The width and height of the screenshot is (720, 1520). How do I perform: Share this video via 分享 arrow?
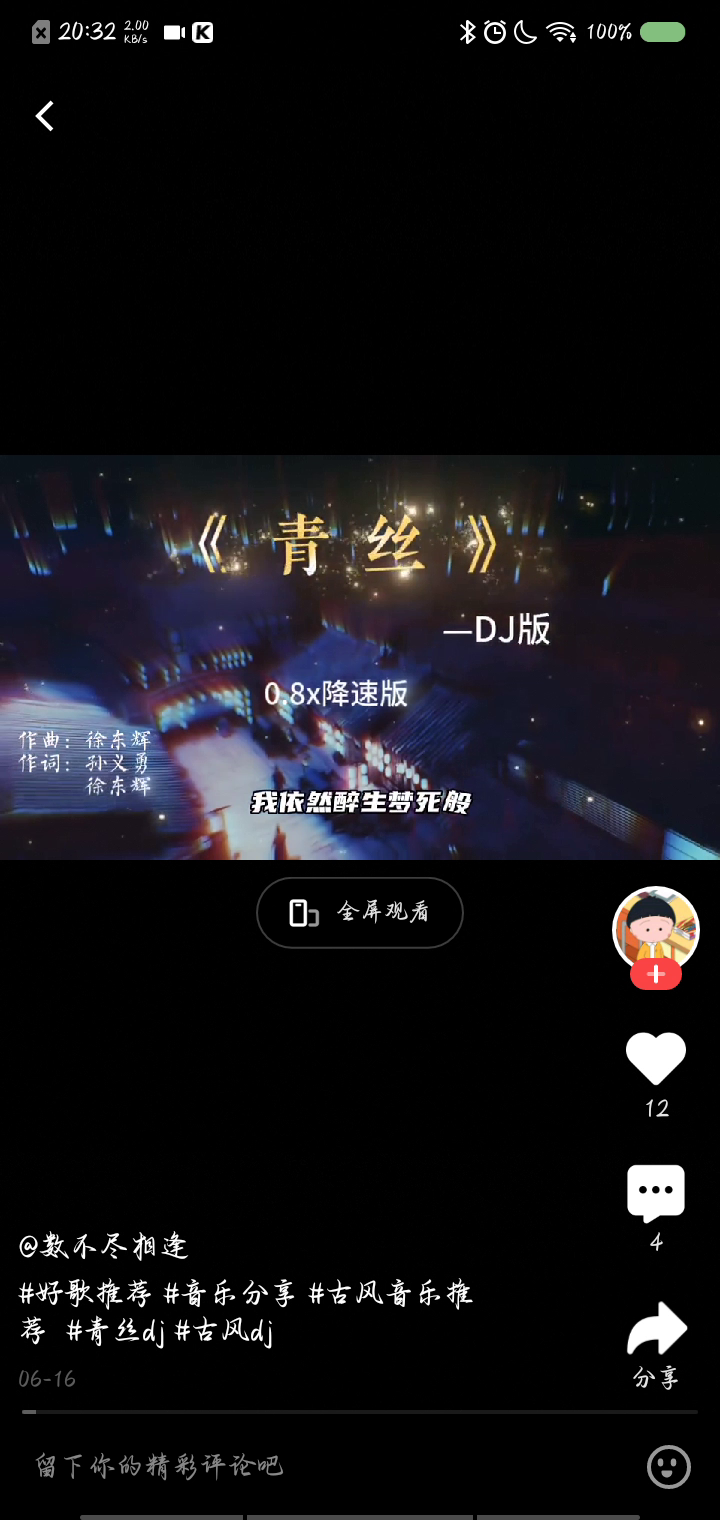(655, 1330)
